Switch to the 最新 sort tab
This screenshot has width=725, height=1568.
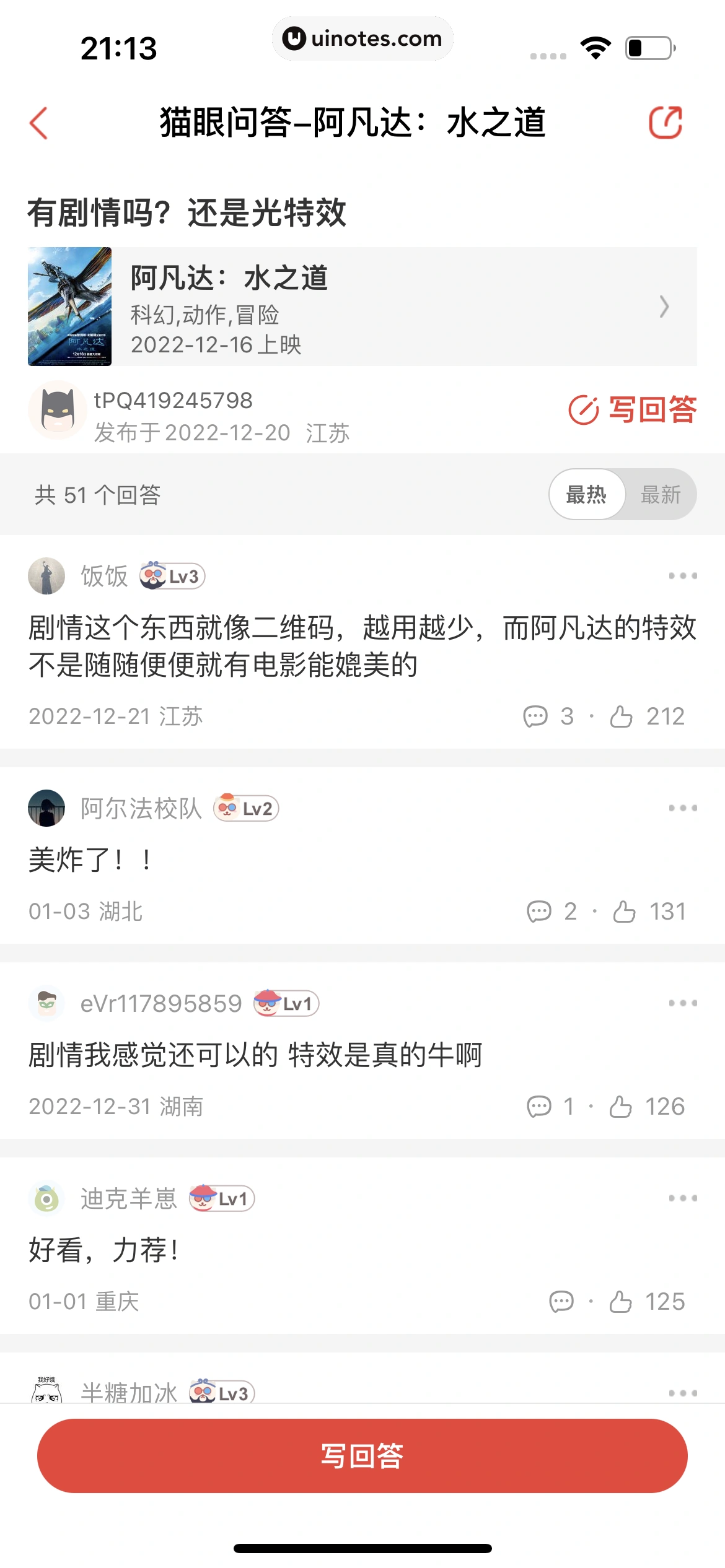661,495
